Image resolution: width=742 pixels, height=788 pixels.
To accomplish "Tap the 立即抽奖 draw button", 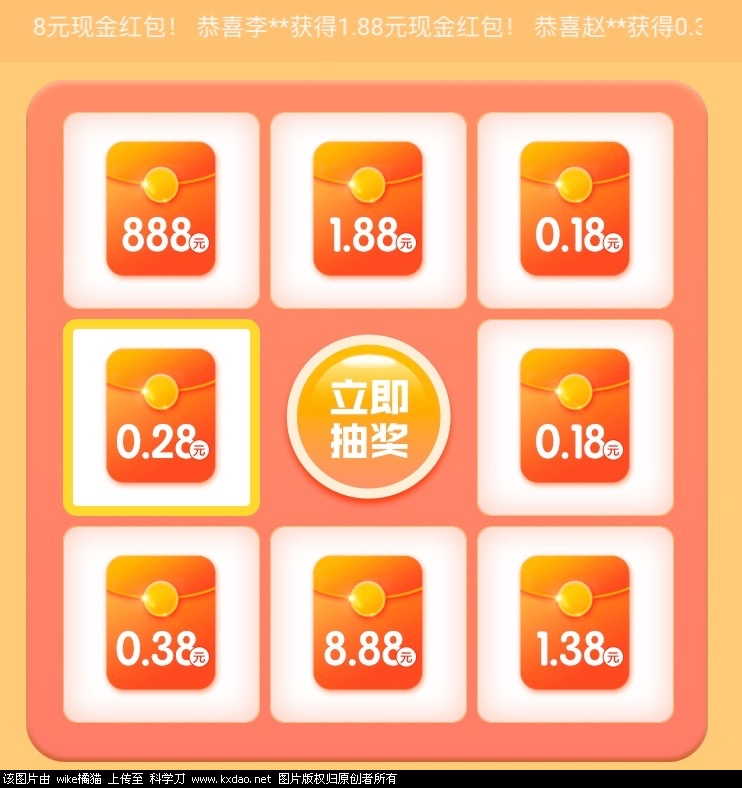I will (368, 416).
